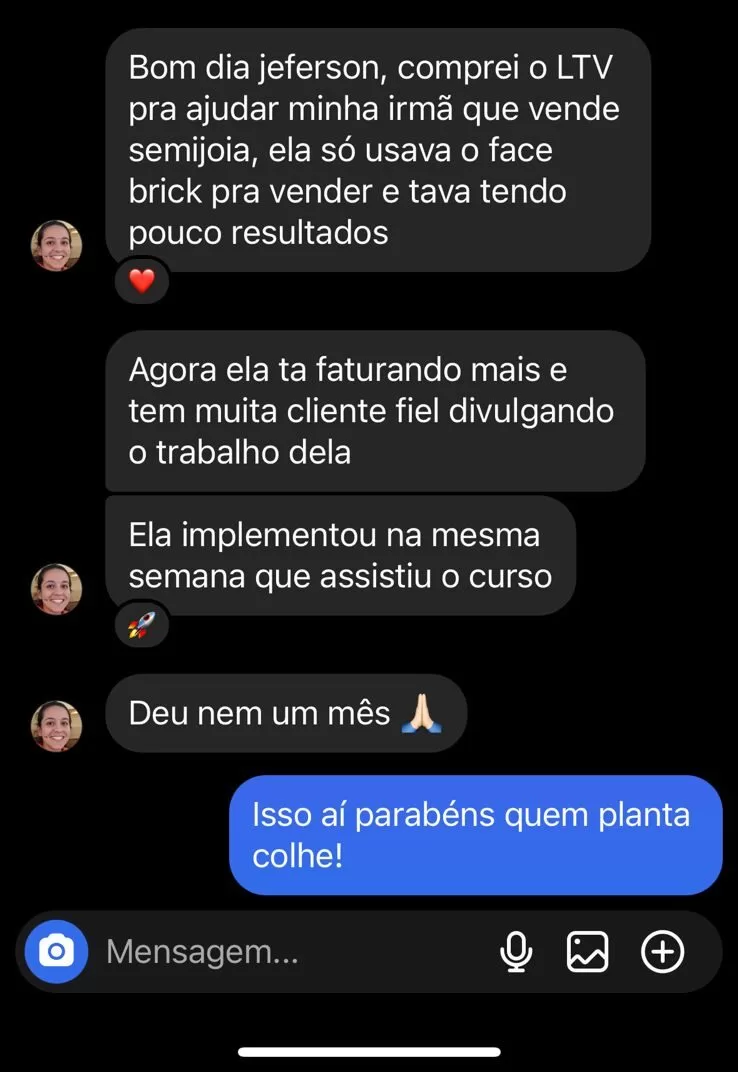This screenshot has height=1072, width=738.
Task: Tap the home indicator bar at the bottom
Action: pos(369,1051)
